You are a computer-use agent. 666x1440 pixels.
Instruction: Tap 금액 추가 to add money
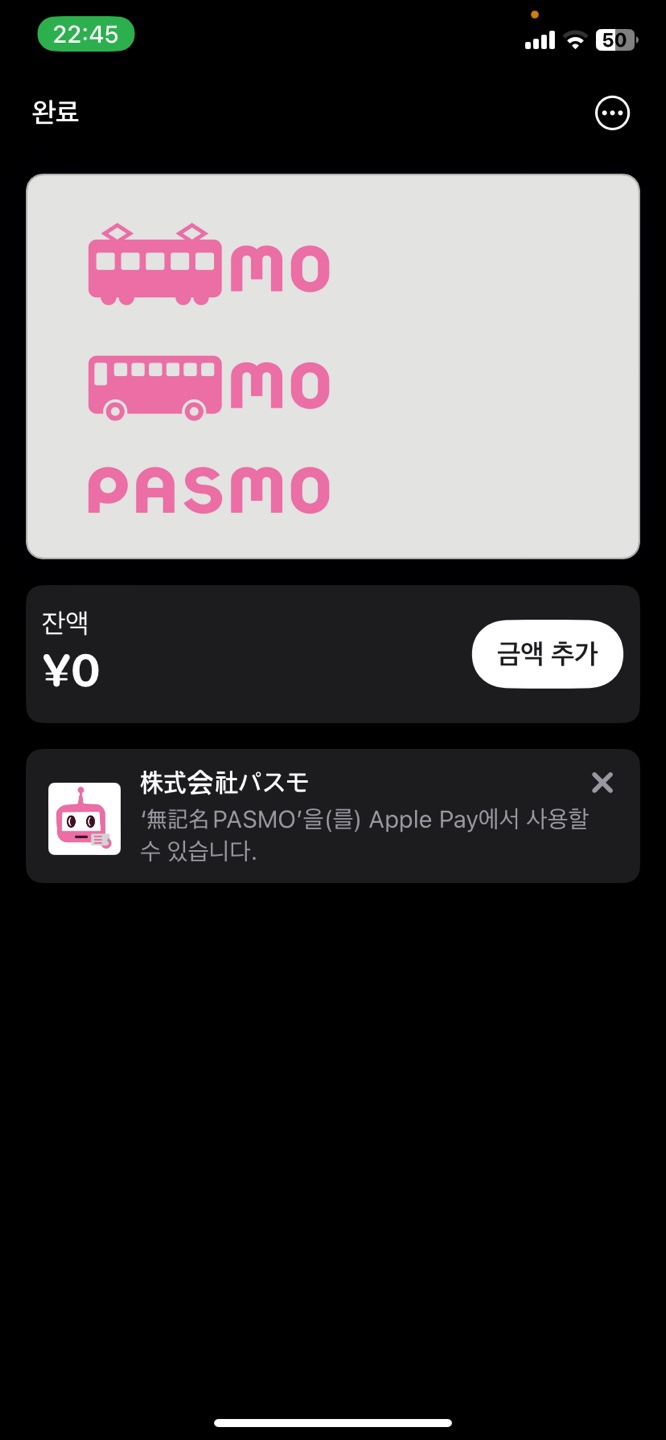point(547,654)
